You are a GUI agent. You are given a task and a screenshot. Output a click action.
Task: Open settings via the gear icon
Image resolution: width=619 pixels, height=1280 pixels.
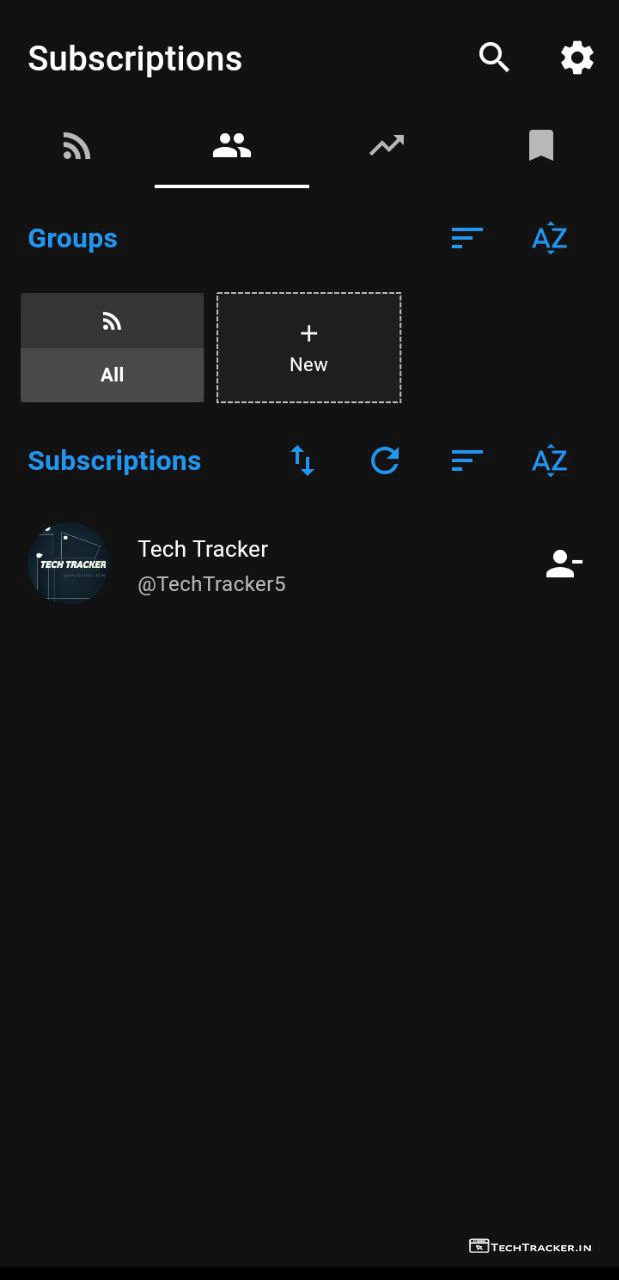(x=577, y=58)
